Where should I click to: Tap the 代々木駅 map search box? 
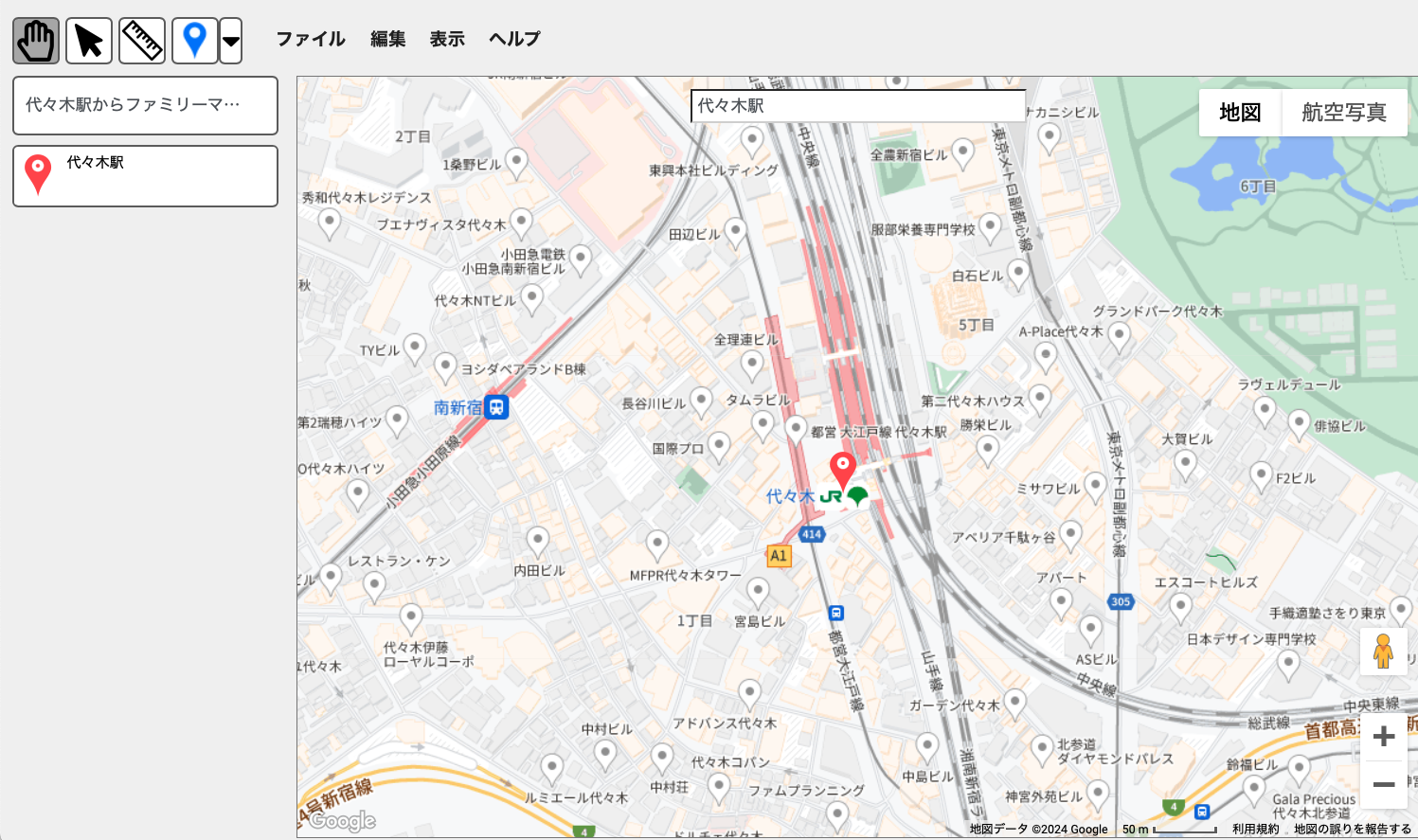coord(858,106)
